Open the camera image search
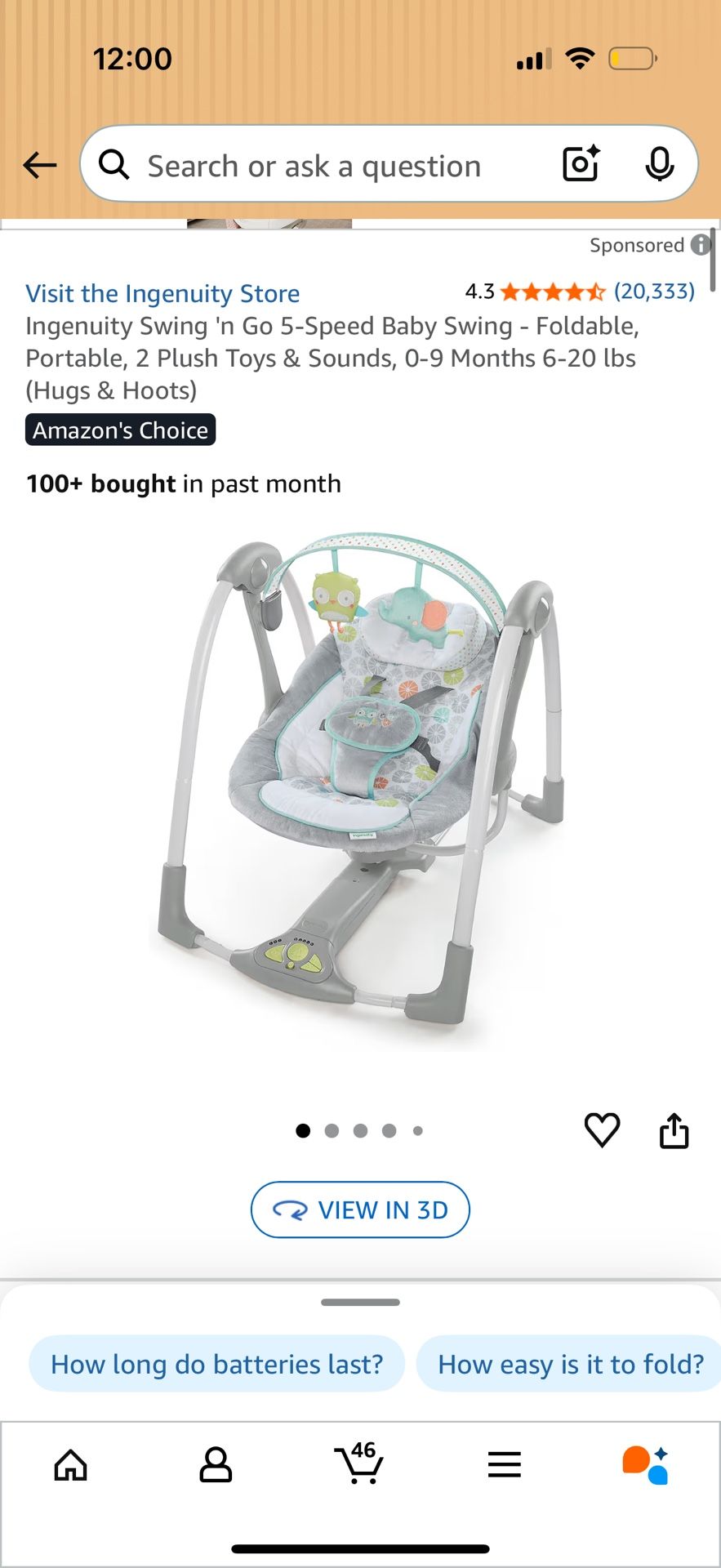 pos(580,163)
